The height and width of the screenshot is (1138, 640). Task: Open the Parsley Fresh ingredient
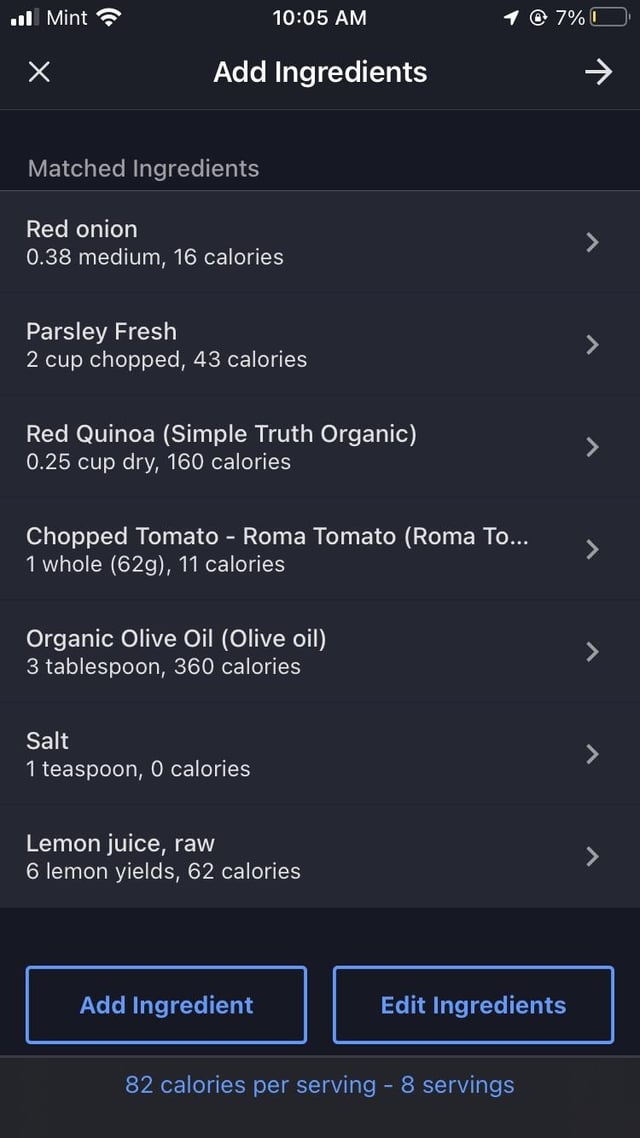coord(320,345)
